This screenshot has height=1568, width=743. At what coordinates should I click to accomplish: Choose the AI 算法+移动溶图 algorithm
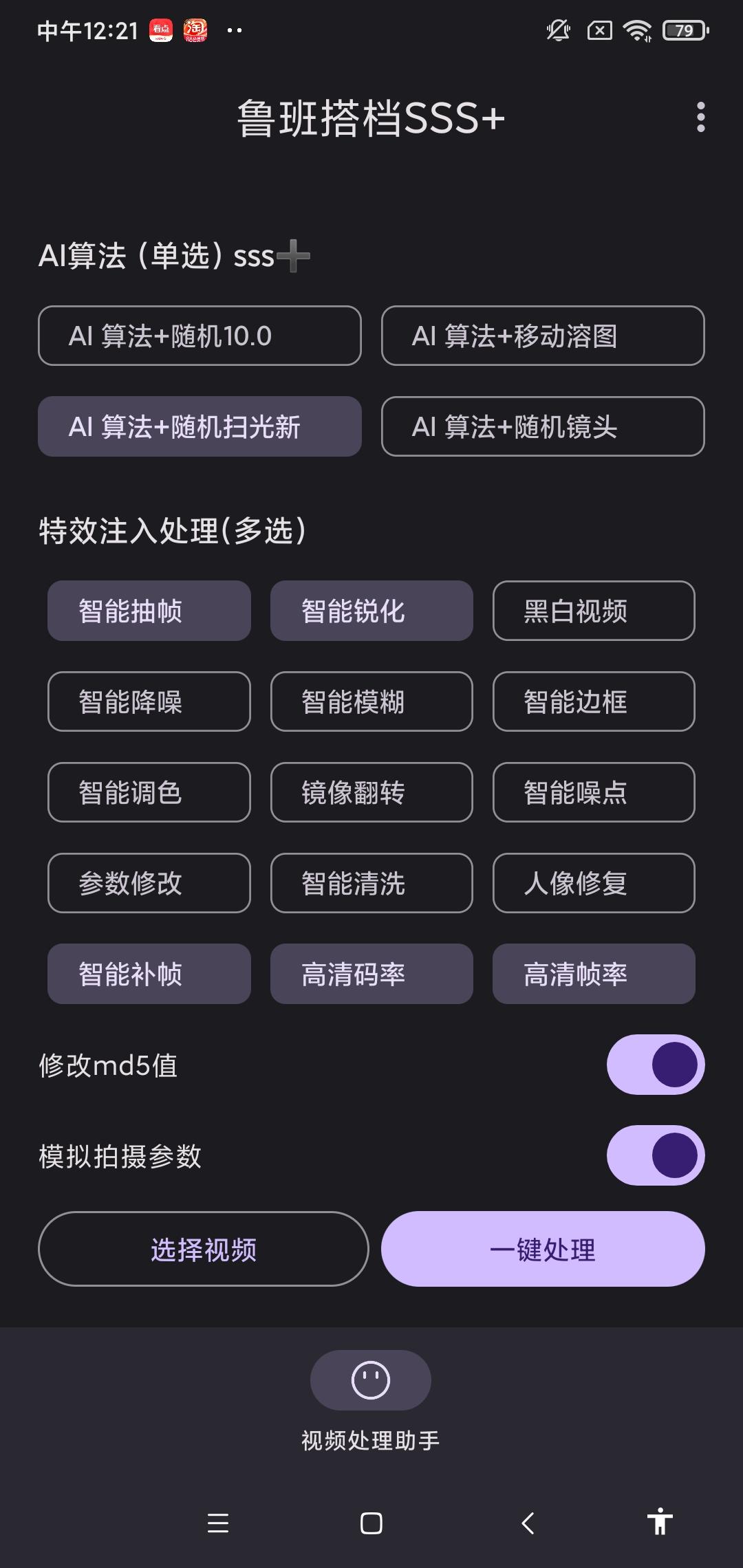click(543, 336)
